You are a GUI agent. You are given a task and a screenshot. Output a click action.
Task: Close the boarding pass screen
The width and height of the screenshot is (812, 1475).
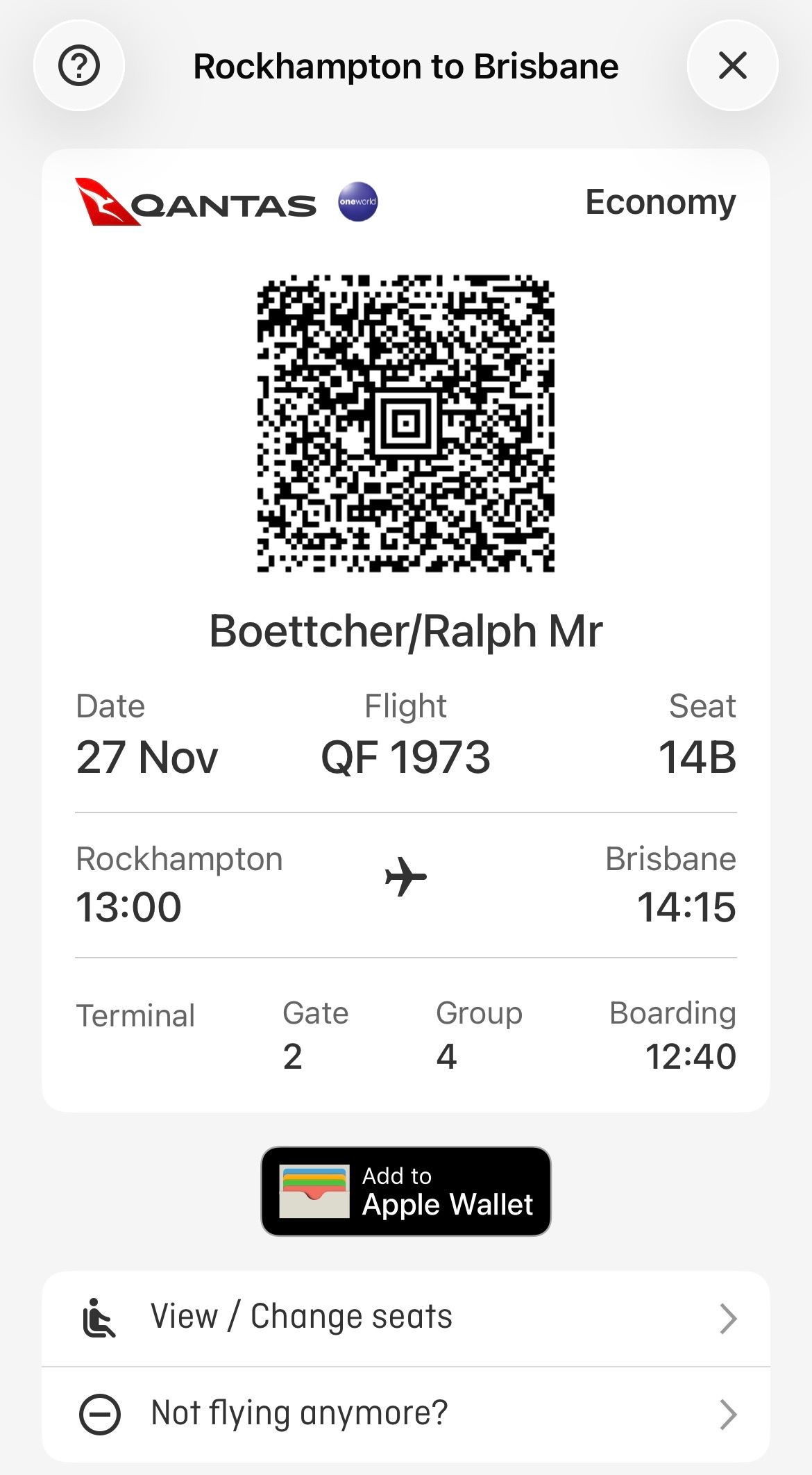tap(732, 66)
